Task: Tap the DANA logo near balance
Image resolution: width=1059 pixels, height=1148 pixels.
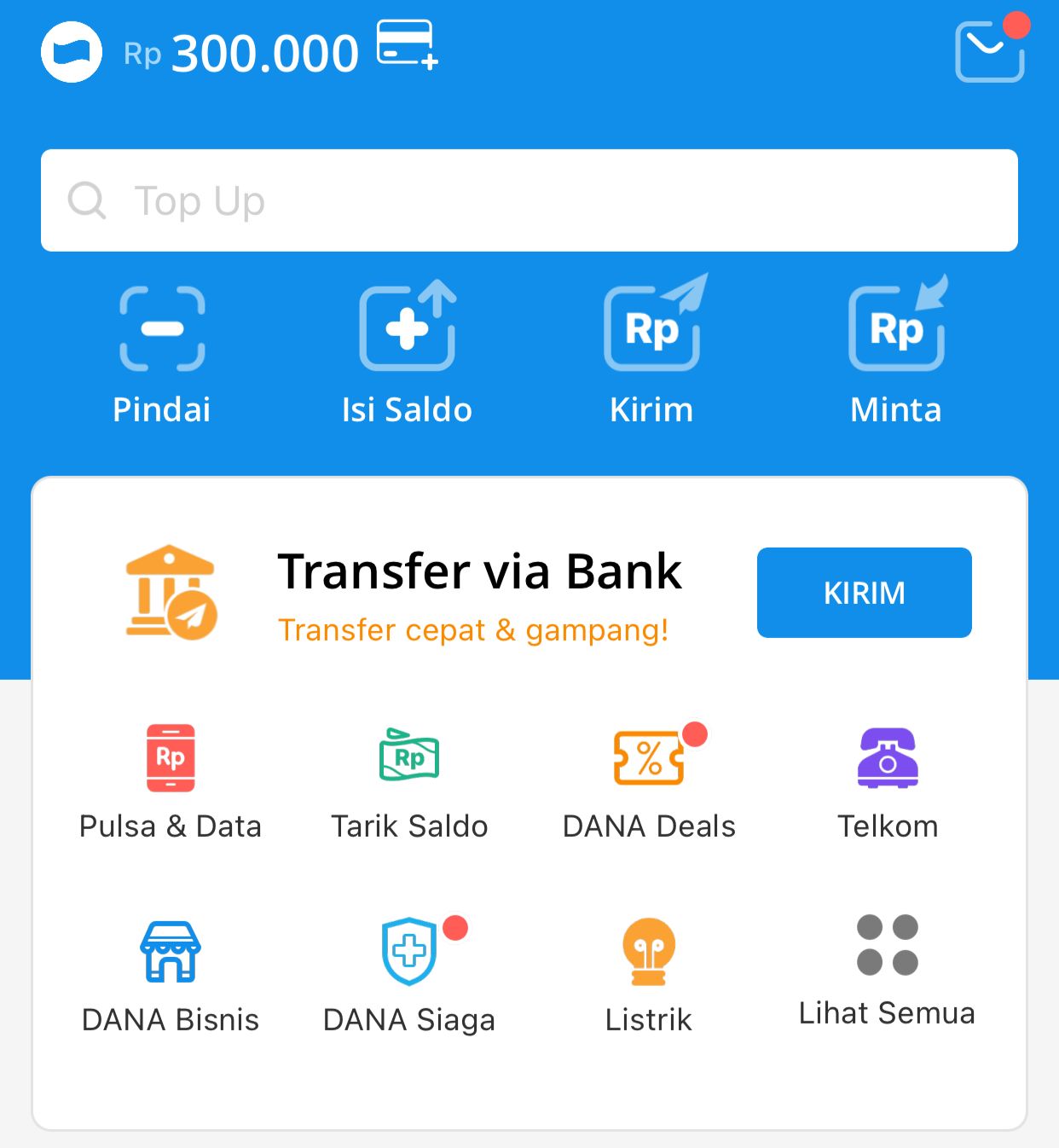Action: point(72,53)
